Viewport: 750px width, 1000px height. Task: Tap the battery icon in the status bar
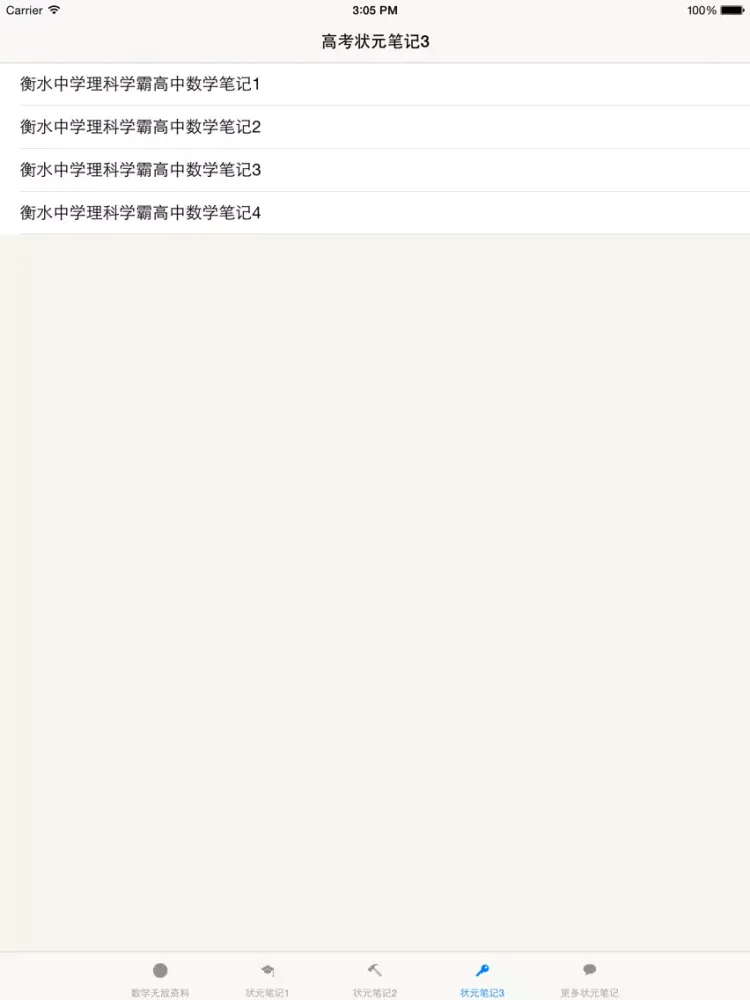coord(733,10)
